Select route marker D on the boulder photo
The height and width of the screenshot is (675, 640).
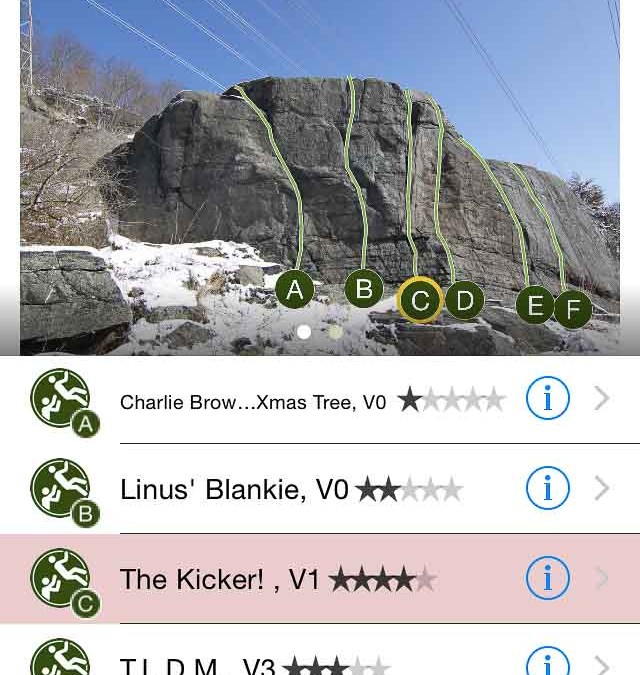[x=464, y=299]
